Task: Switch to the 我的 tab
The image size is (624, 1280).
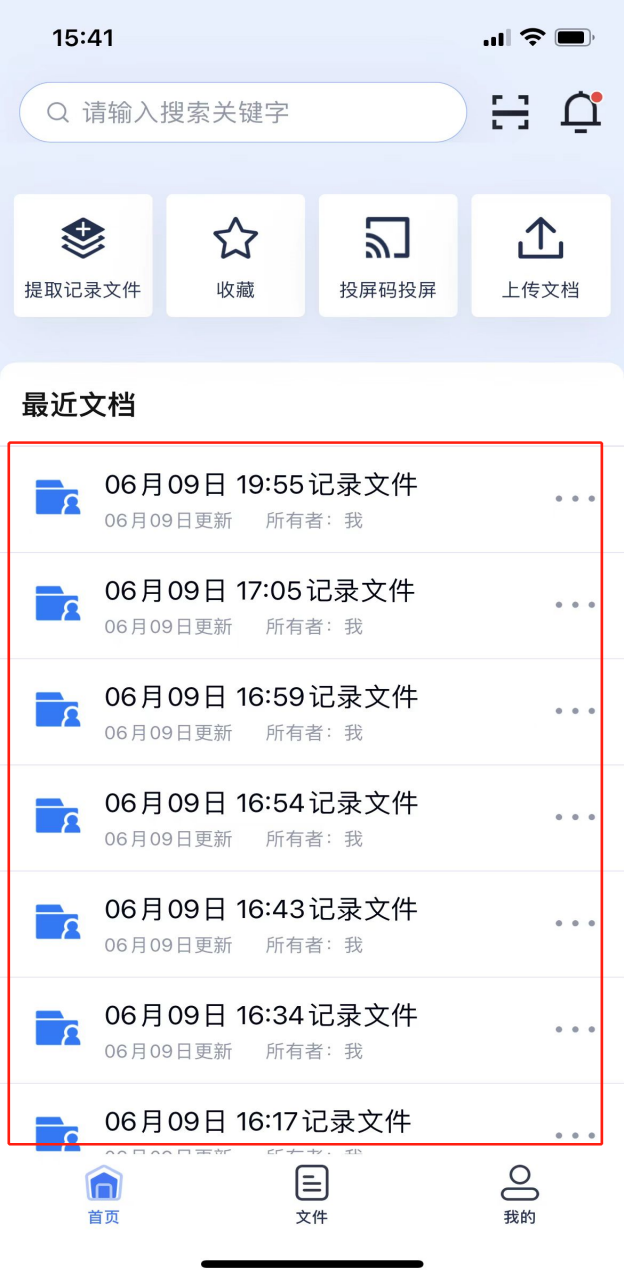Action: tap(520, 1194)
